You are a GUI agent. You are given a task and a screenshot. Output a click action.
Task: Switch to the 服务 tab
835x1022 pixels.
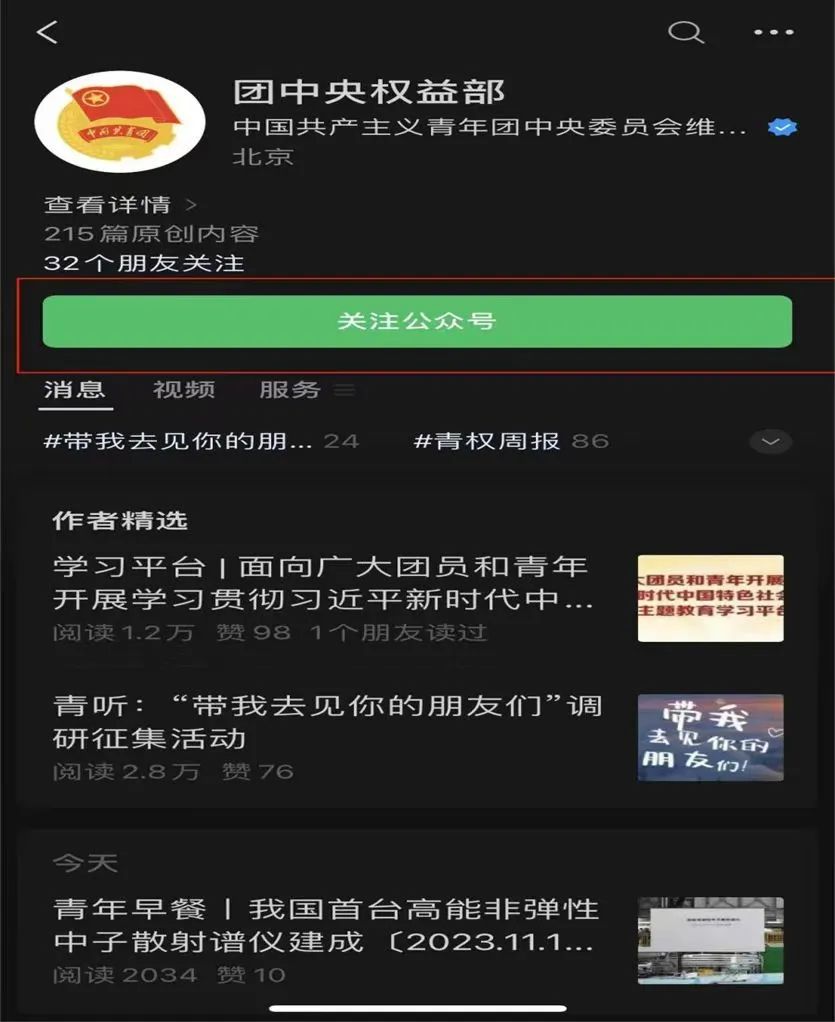(x=291, y=390)
